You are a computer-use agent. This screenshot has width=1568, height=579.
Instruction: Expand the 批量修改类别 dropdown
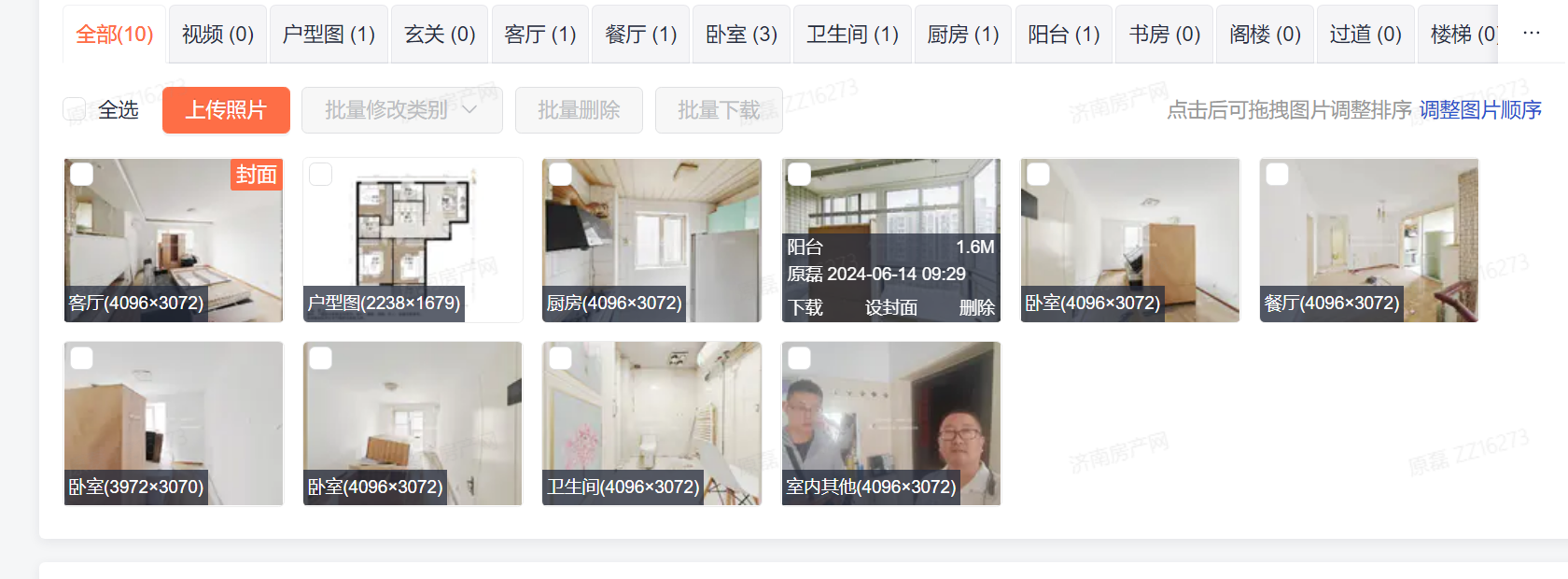tap(401, 110)
